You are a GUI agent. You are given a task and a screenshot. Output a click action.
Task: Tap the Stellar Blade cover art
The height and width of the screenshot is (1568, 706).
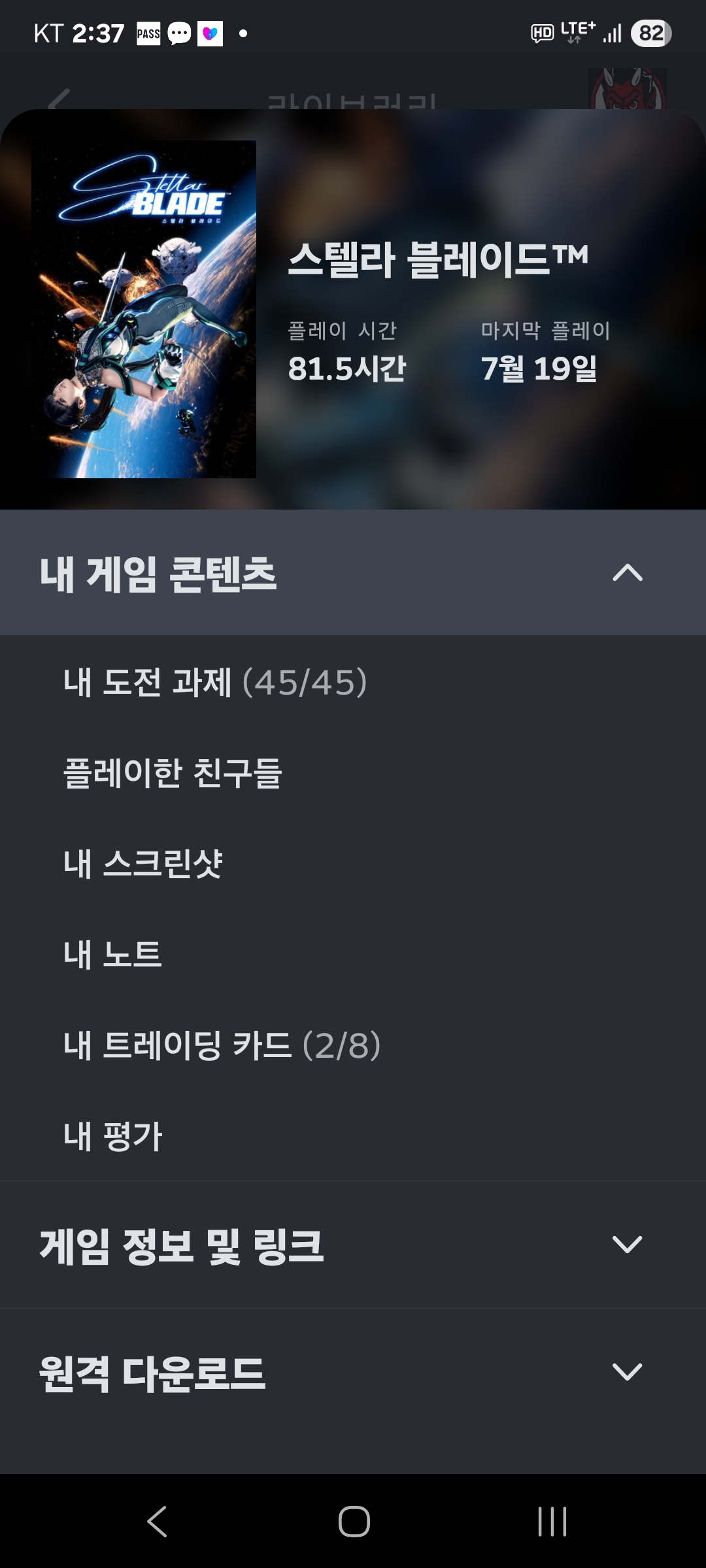pos(144,309)
